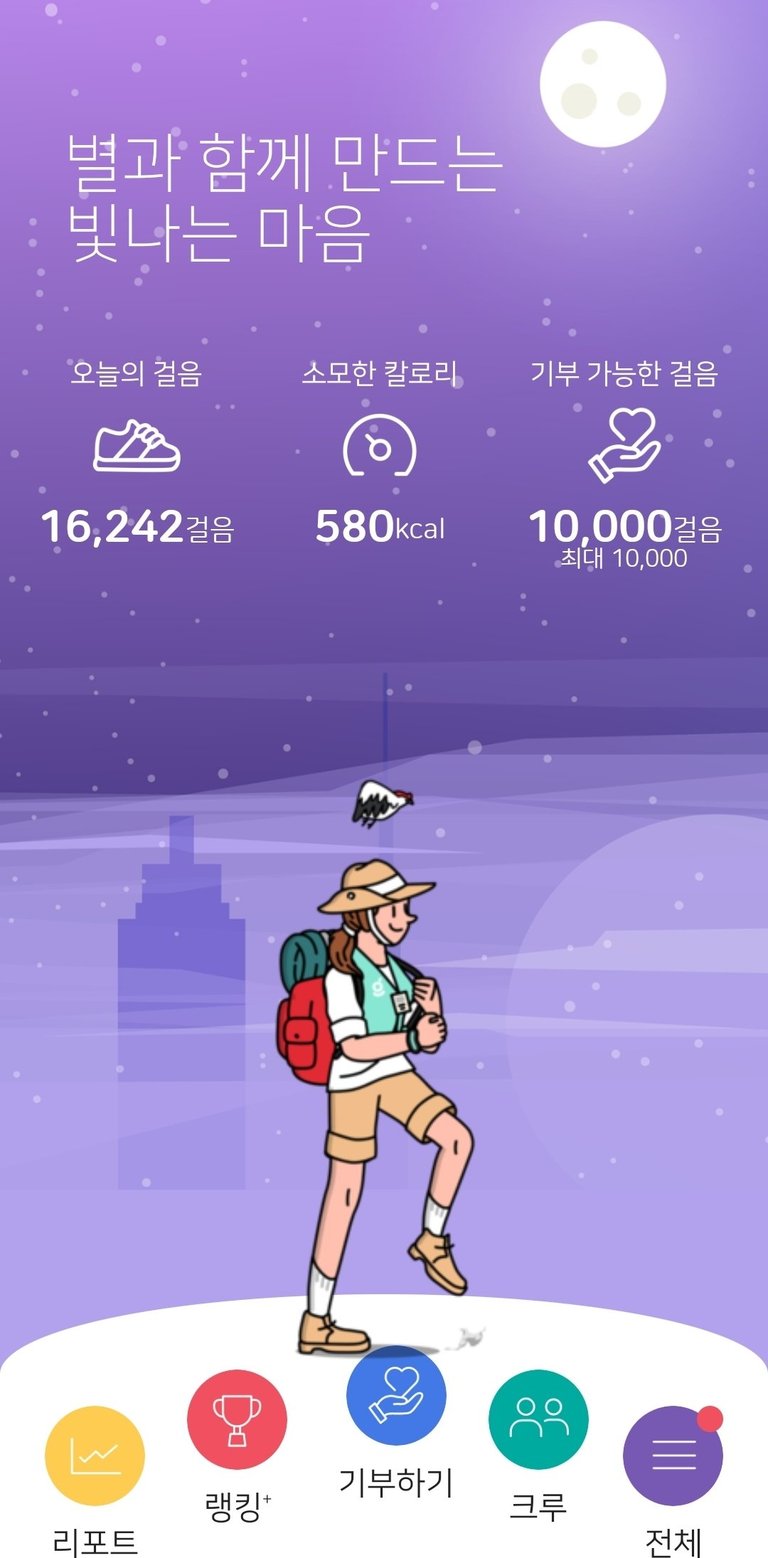Tap 기부하기 to donate steps
768x1558 pixels.
coord(396,1396)
